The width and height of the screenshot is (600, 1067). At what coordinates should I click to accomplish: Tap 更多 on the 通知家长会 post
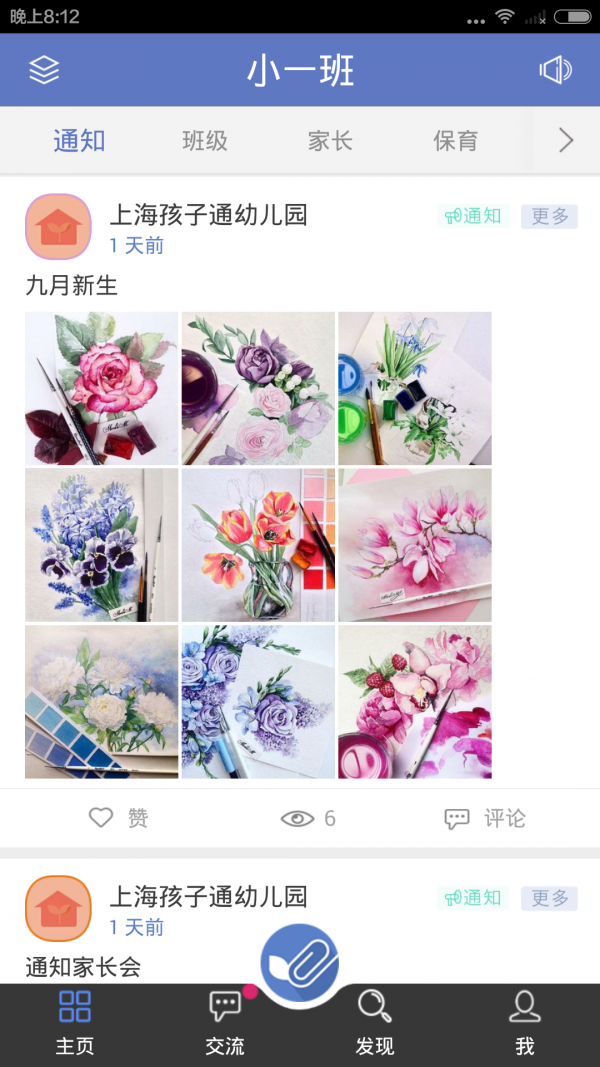(x=550, y=898)
